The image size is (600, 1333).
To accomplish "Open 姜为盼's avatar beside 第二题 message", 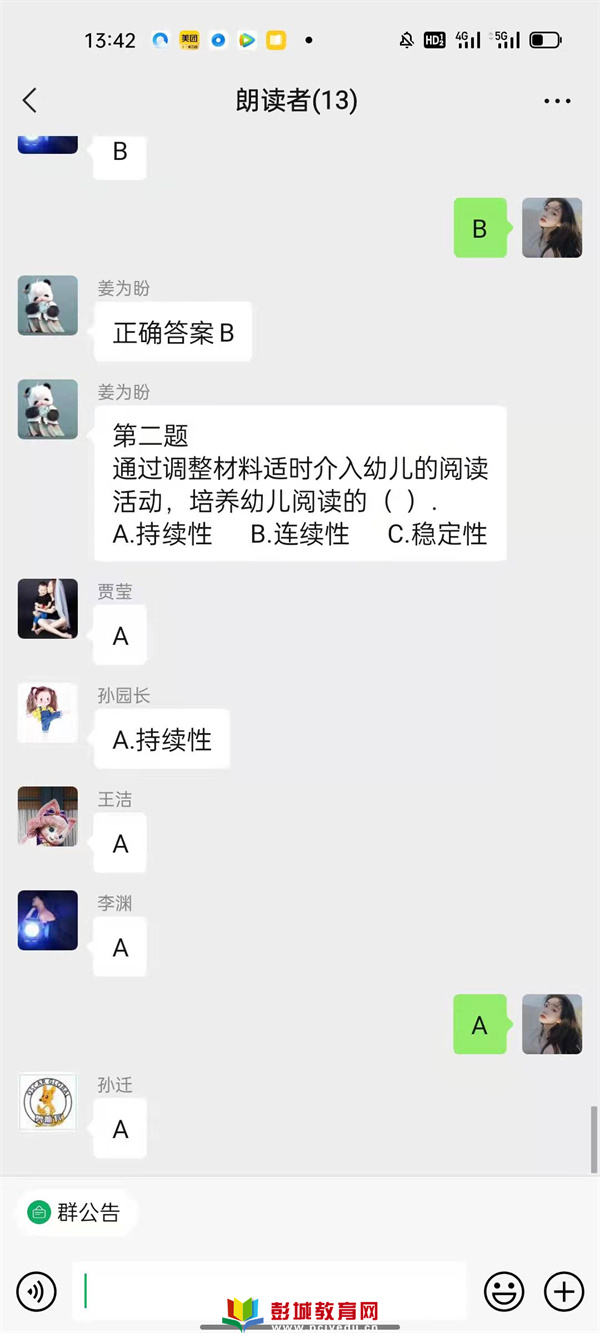I will [x=48, y=409].
